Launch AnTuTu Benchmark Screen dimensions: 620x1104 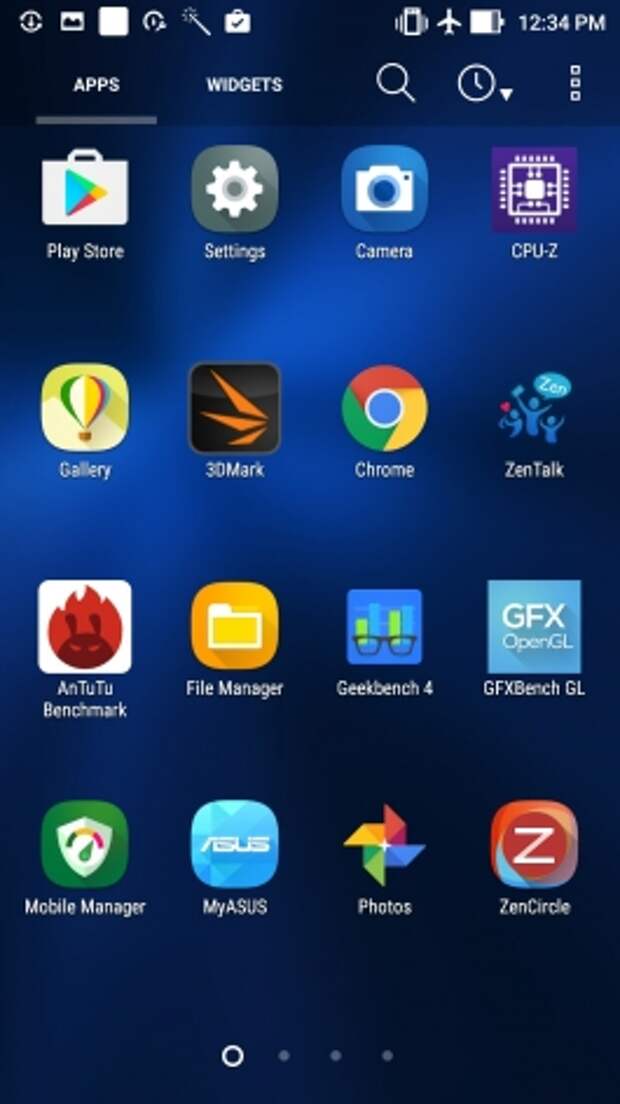[x=85, y=627]
